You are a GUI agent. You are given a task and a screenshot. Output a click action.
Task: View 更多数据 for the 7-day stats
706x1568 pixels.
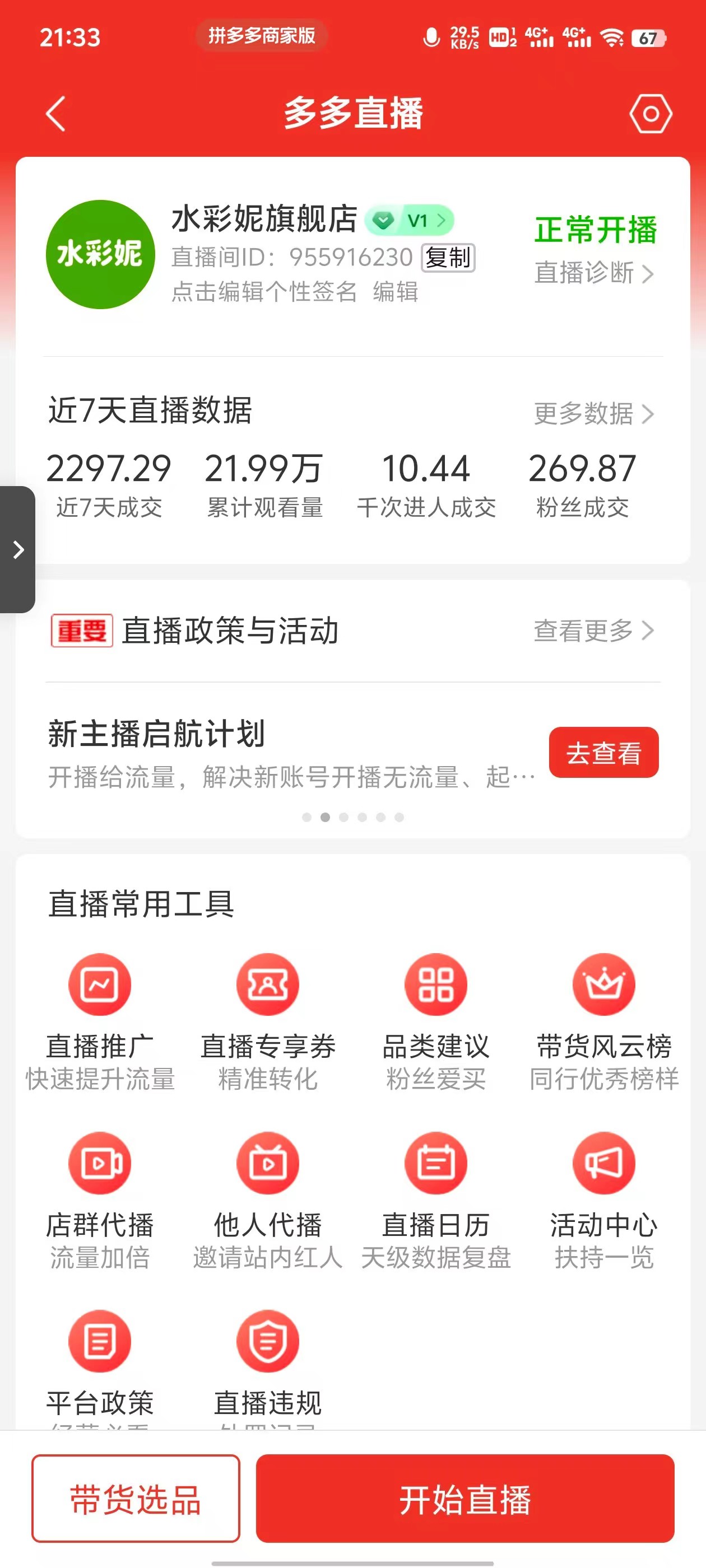594,414
